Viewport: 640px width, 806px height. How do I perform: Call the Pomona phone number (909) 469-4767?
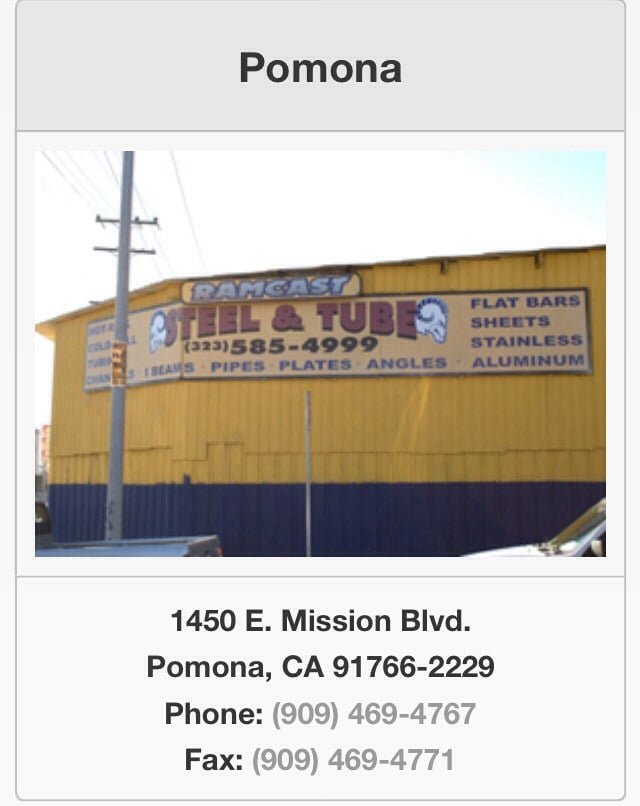pyautogui.click(x=374, y=714)
